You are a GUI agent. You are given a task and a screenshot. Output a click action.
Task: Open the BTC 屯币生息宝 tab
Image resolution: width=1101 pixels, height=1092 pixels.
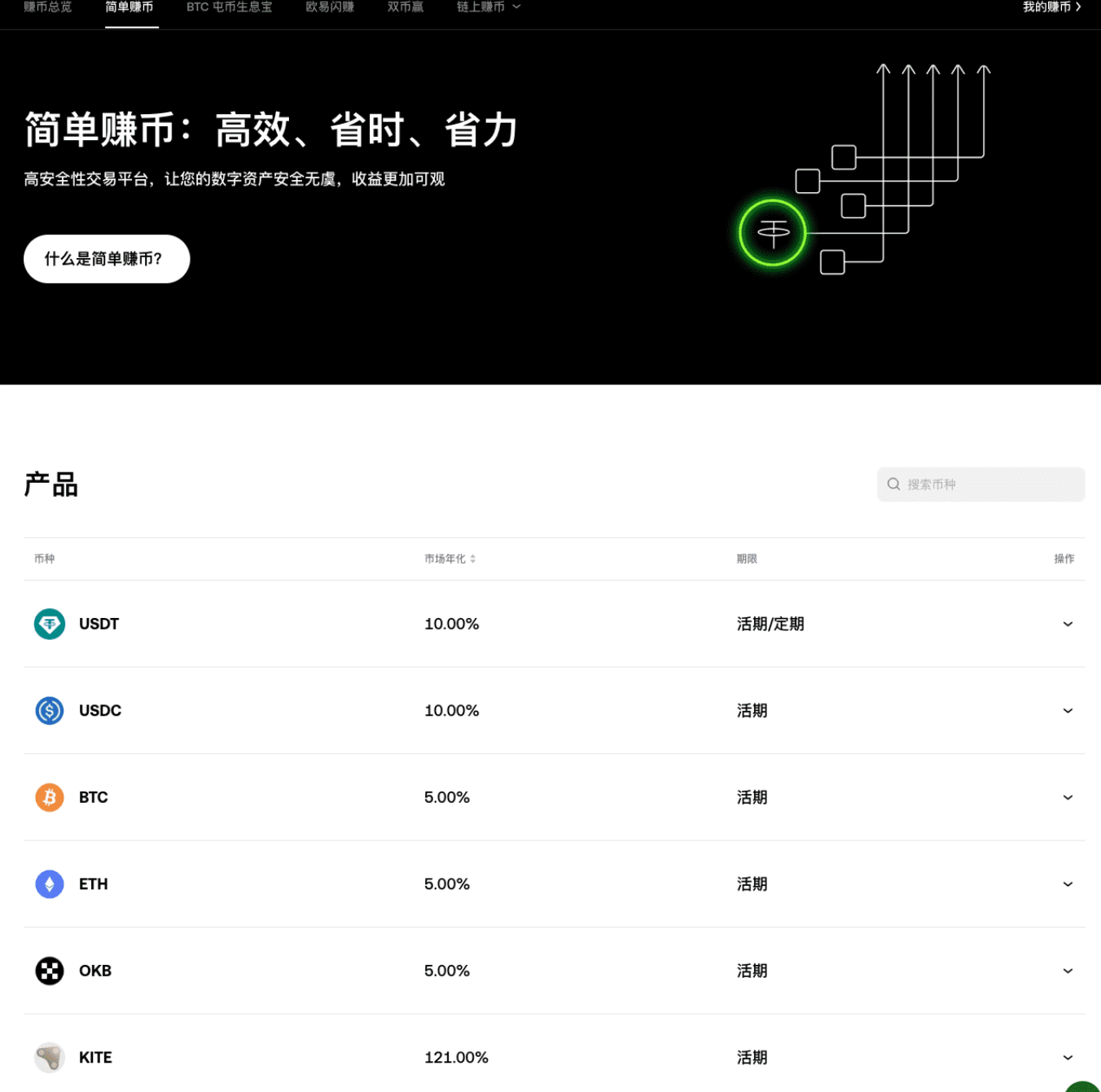229,7
